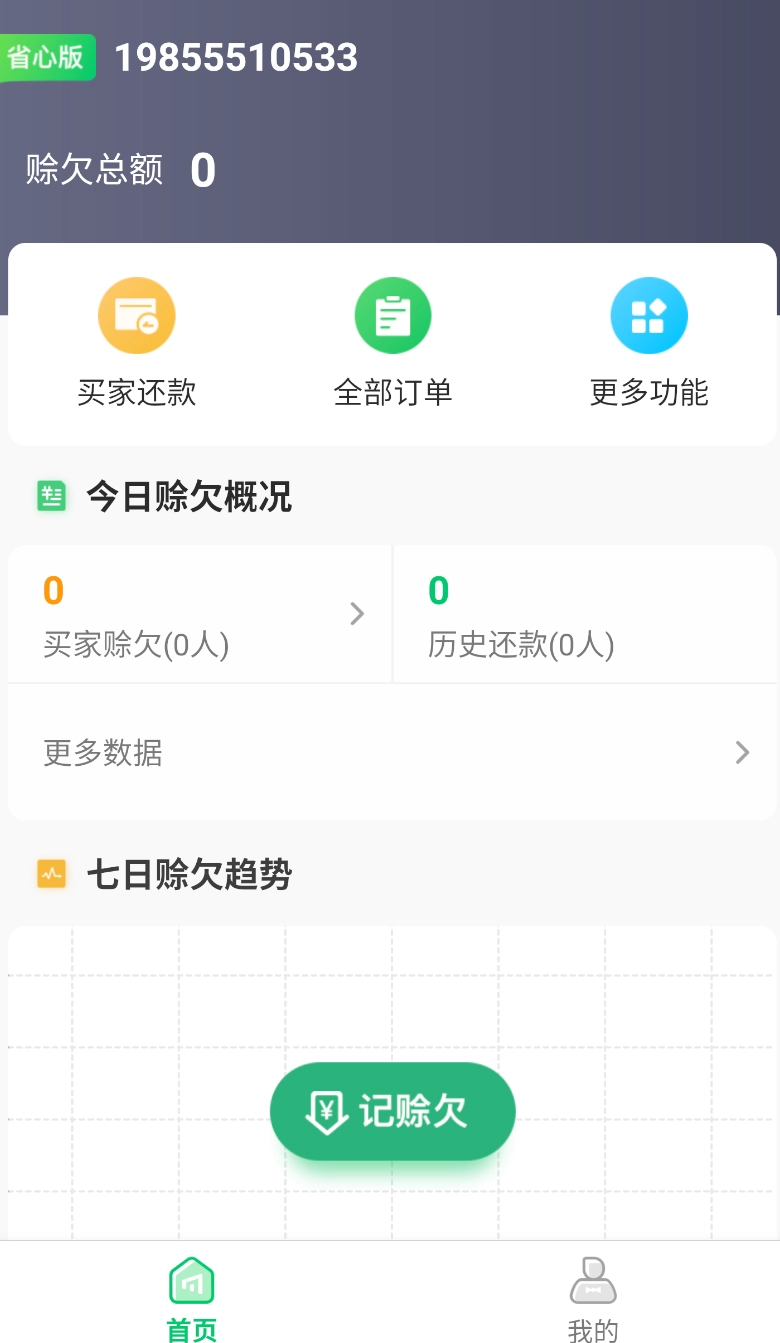Expand 更多数据 with its arrow
The width and height of the screenshot is (780, 1343).
coord(742,752)
